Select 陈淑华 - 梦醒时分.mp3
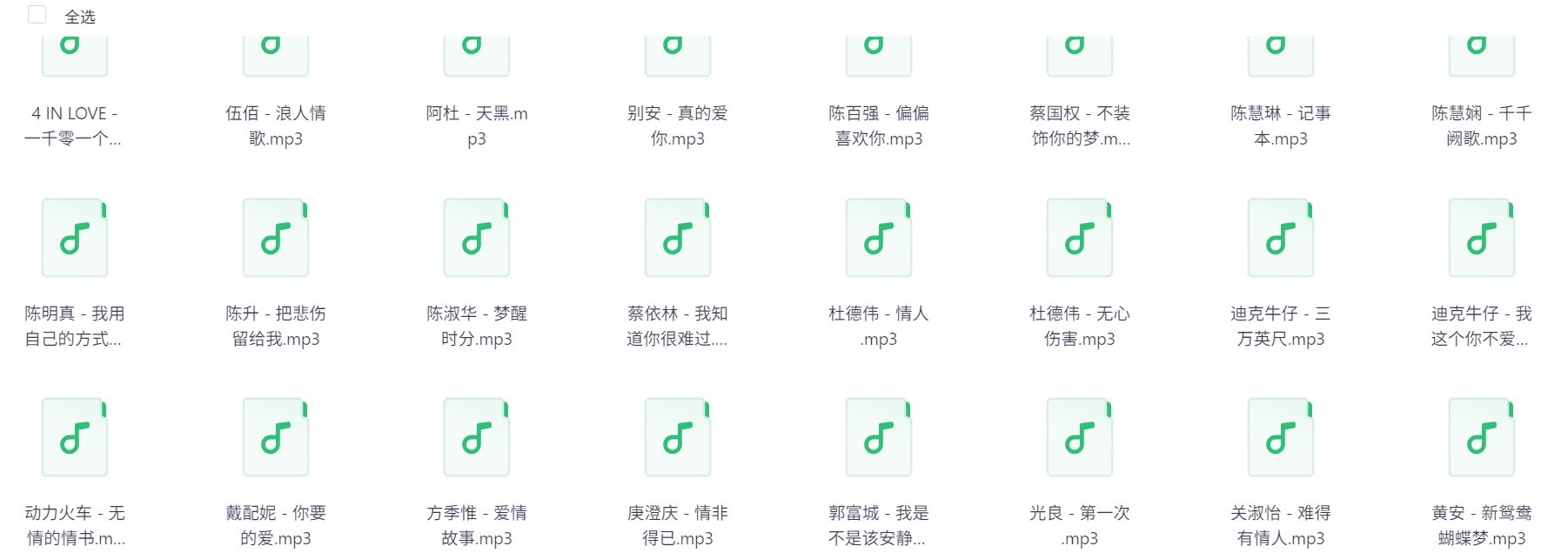 476,238
